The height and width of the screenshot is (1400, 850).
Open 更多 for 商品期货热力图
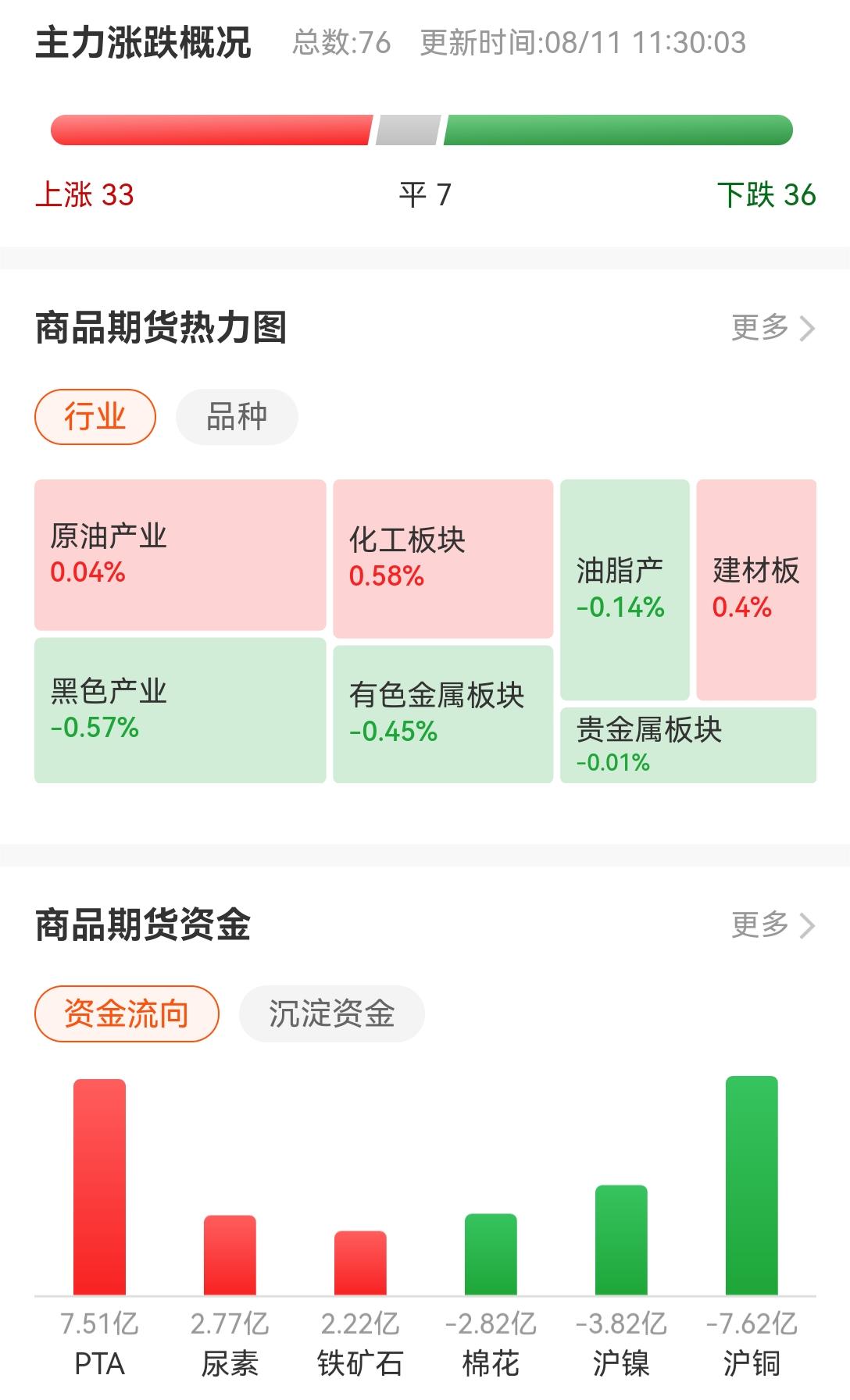point(773,328)
